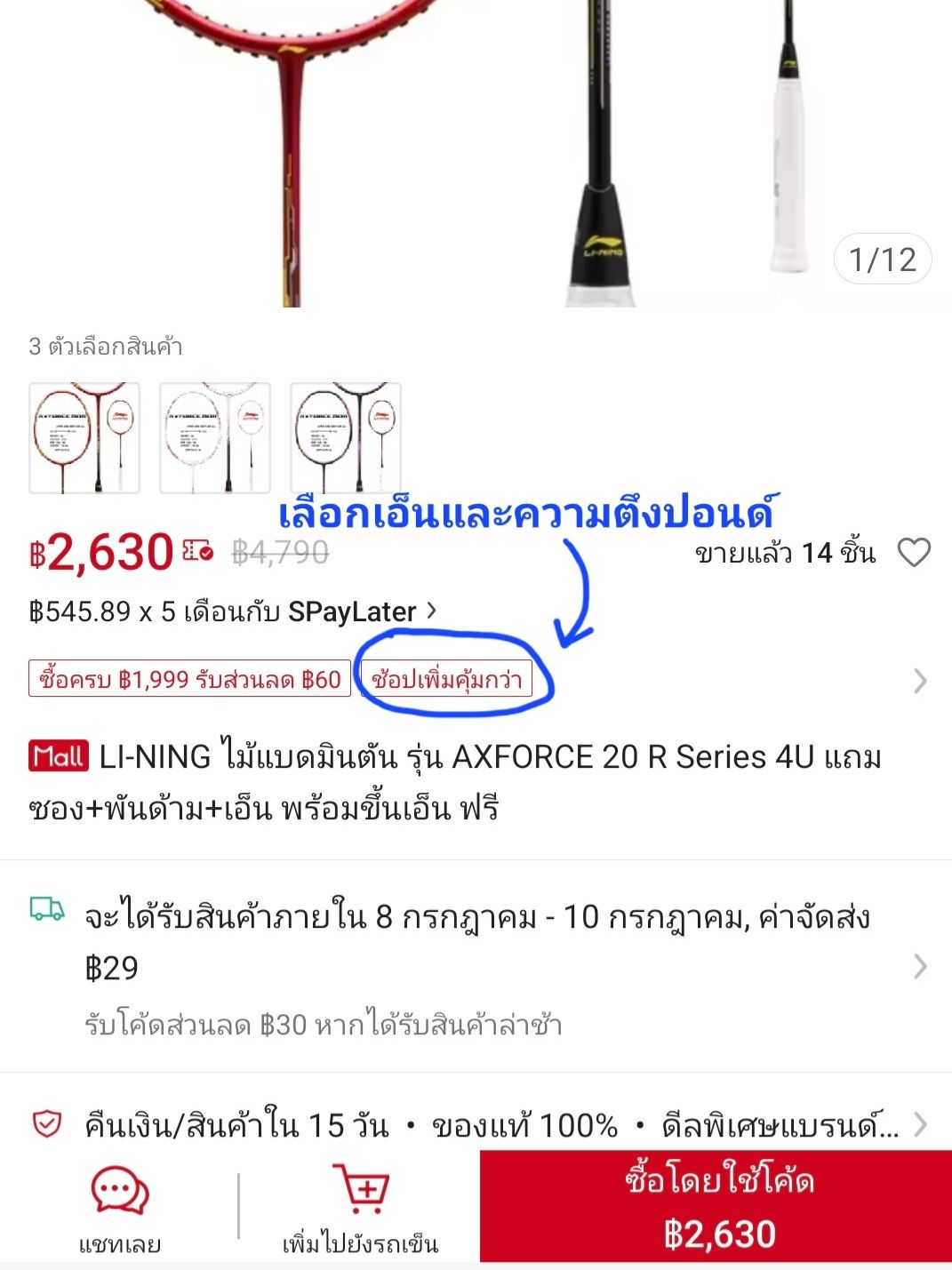Screen dimensions: 952x1270
Task: Click the 1/12 image counter
Action: (x=883, y=260)
